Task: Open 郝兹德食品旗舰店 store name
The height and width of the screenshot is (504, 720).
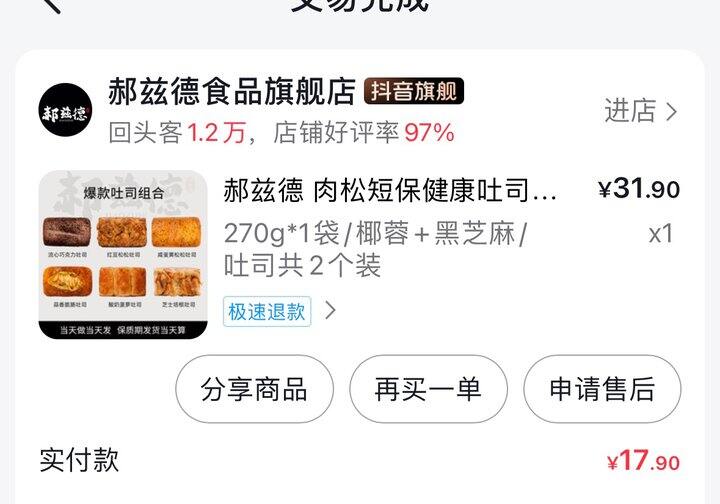Action: (x=232, y=94)
